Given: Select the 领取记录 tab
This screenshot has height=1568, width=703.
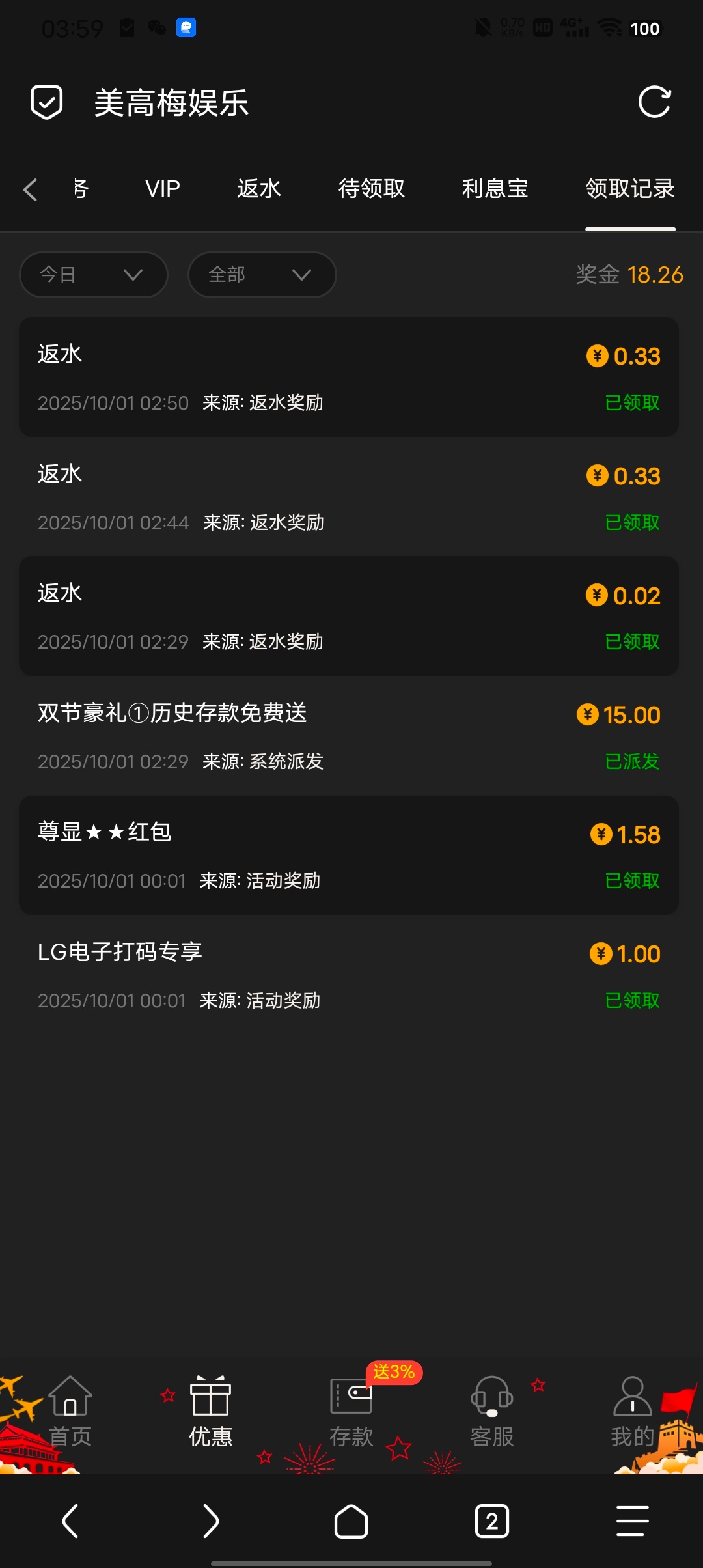Looking at the screenshot, I should pos(629,189).
